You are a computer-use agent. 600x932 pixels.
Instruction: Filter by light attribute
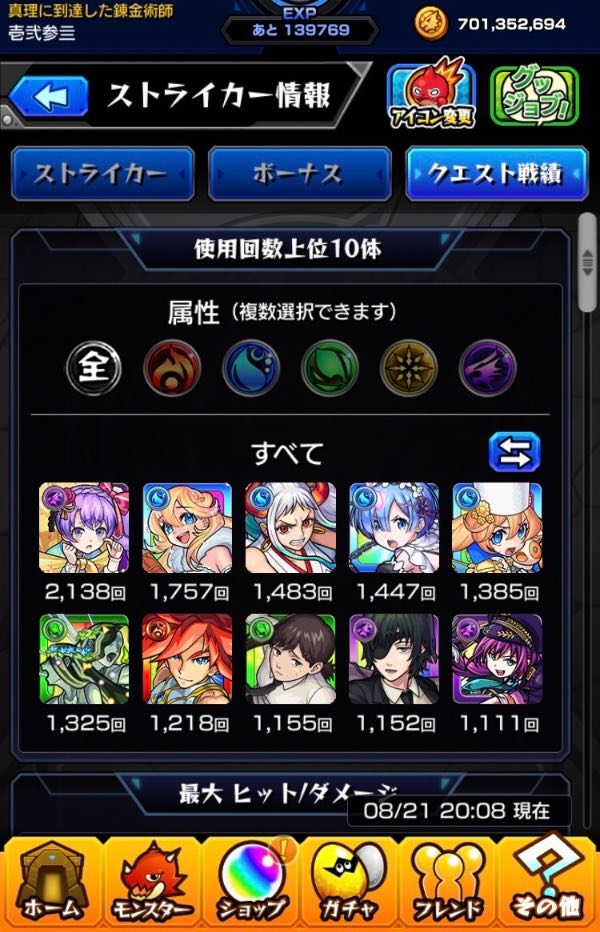(x=408, y=368)
